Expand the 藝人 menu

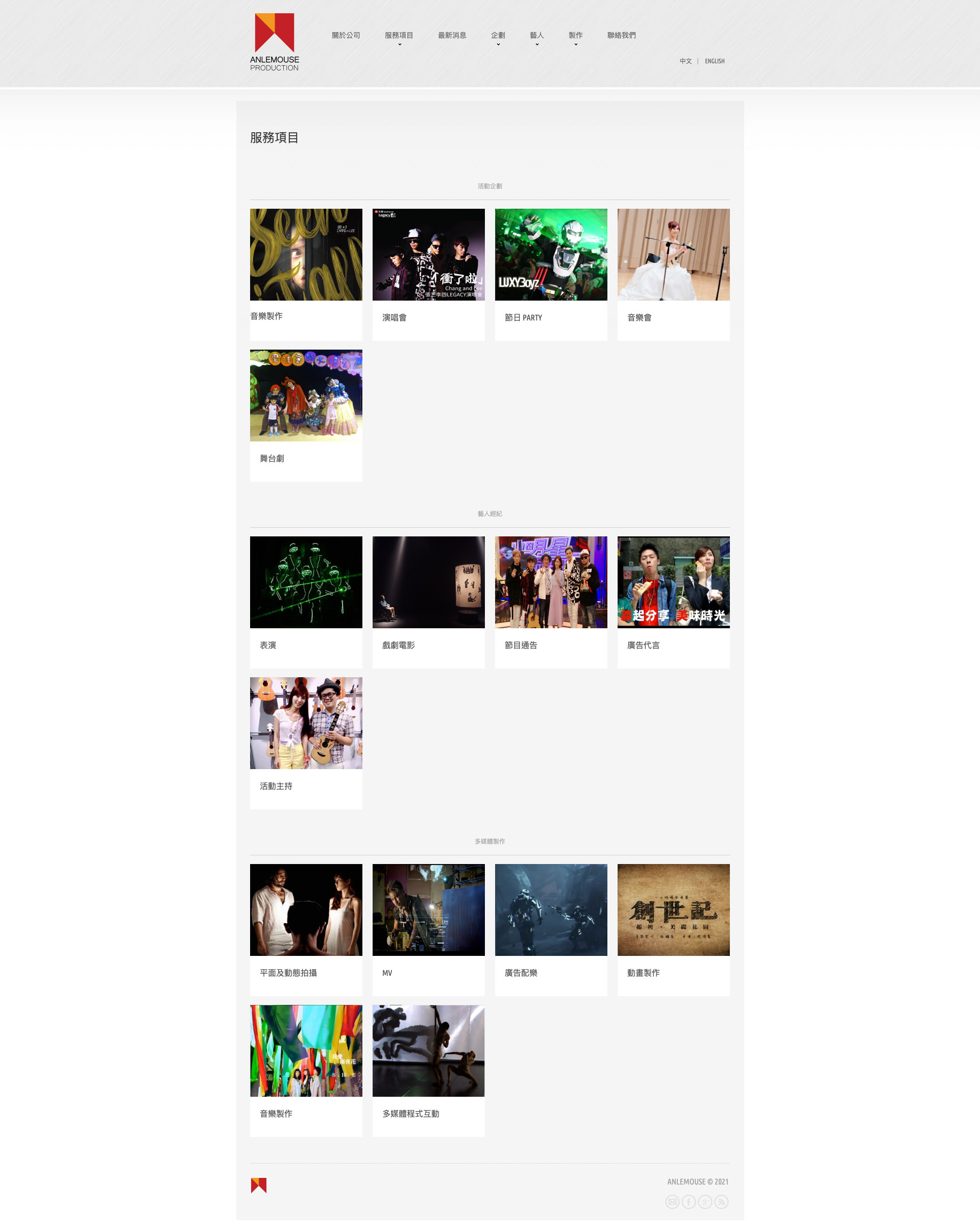coord(536,35)
